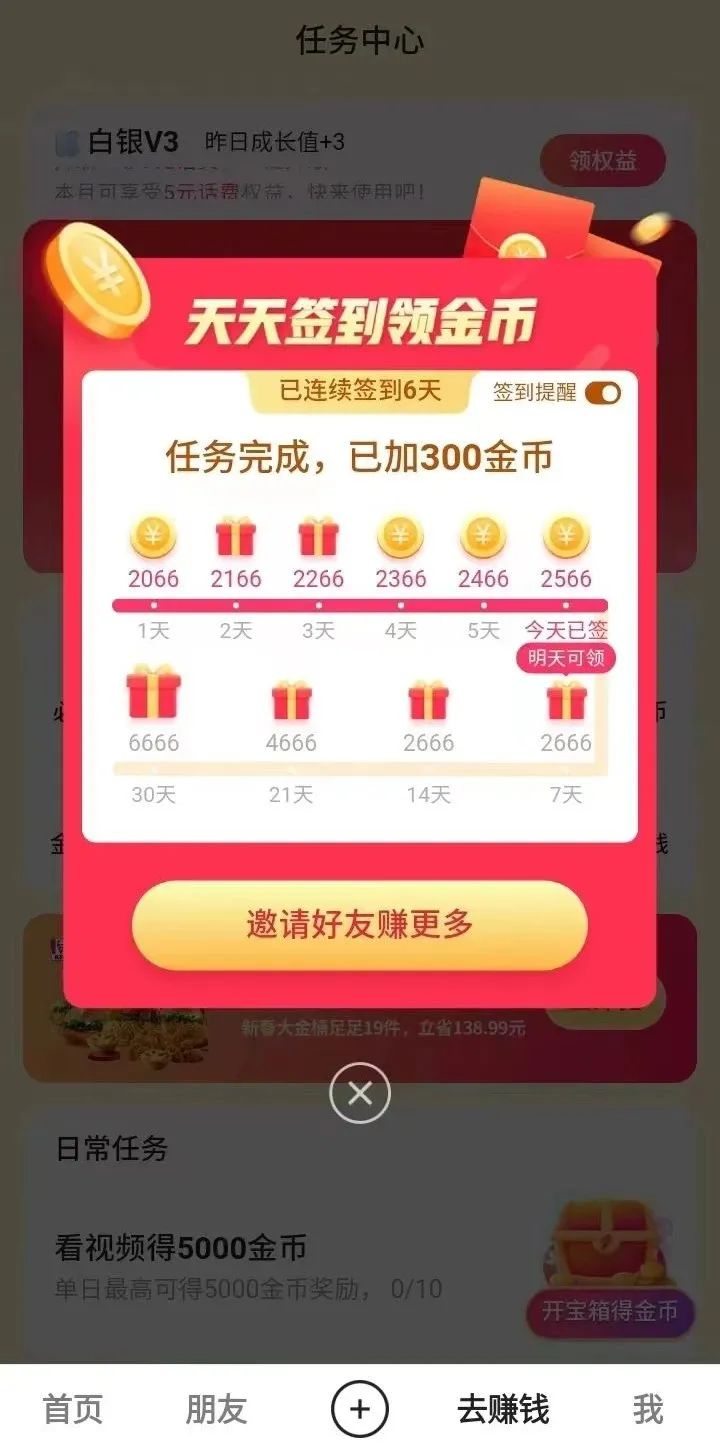
Task: Tap 邀请好友赚更多 button
Action: (x=360, y=925)
